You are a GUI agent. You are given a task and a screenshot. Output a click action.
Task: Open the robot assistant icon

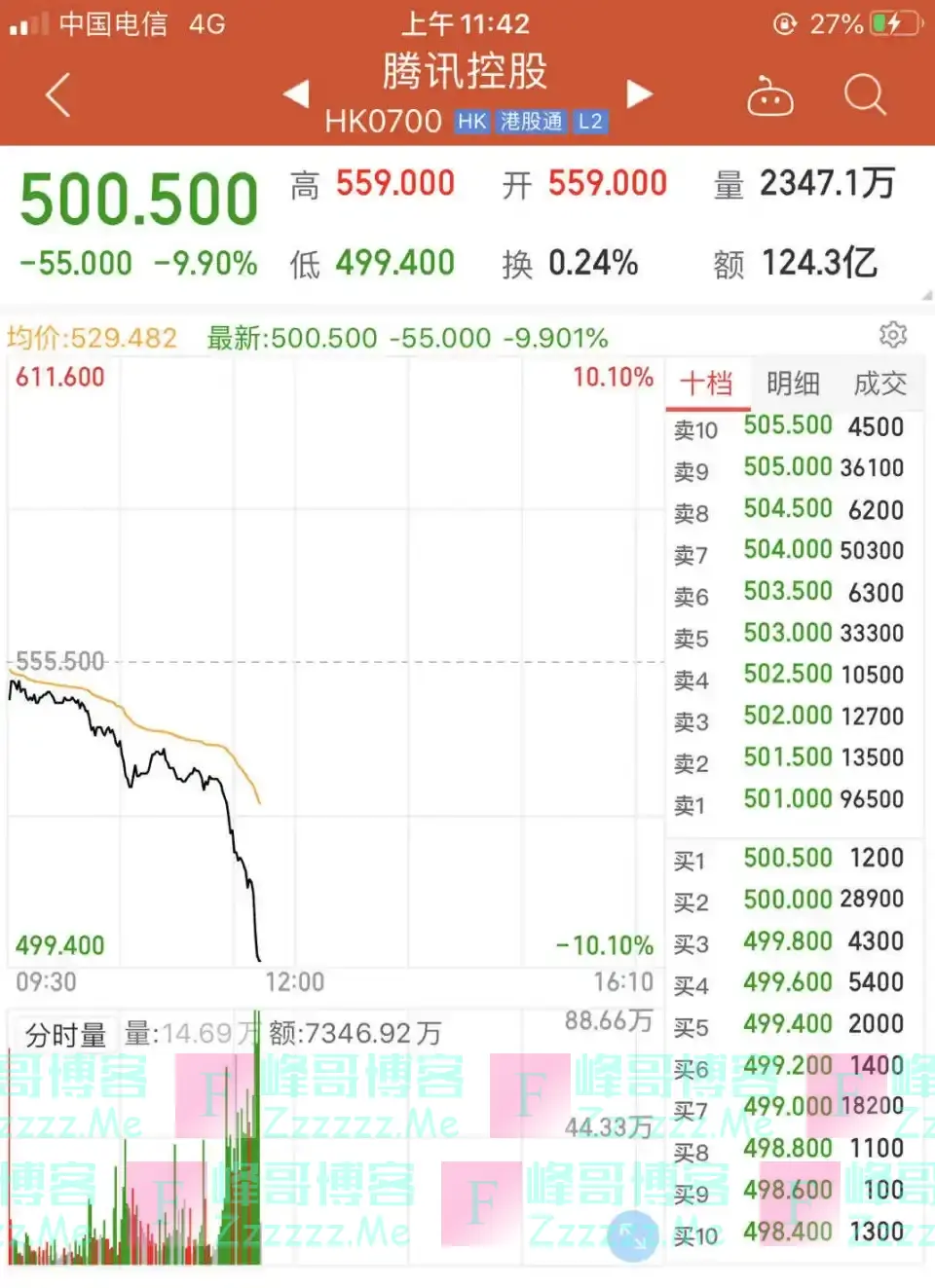point(769,97)
